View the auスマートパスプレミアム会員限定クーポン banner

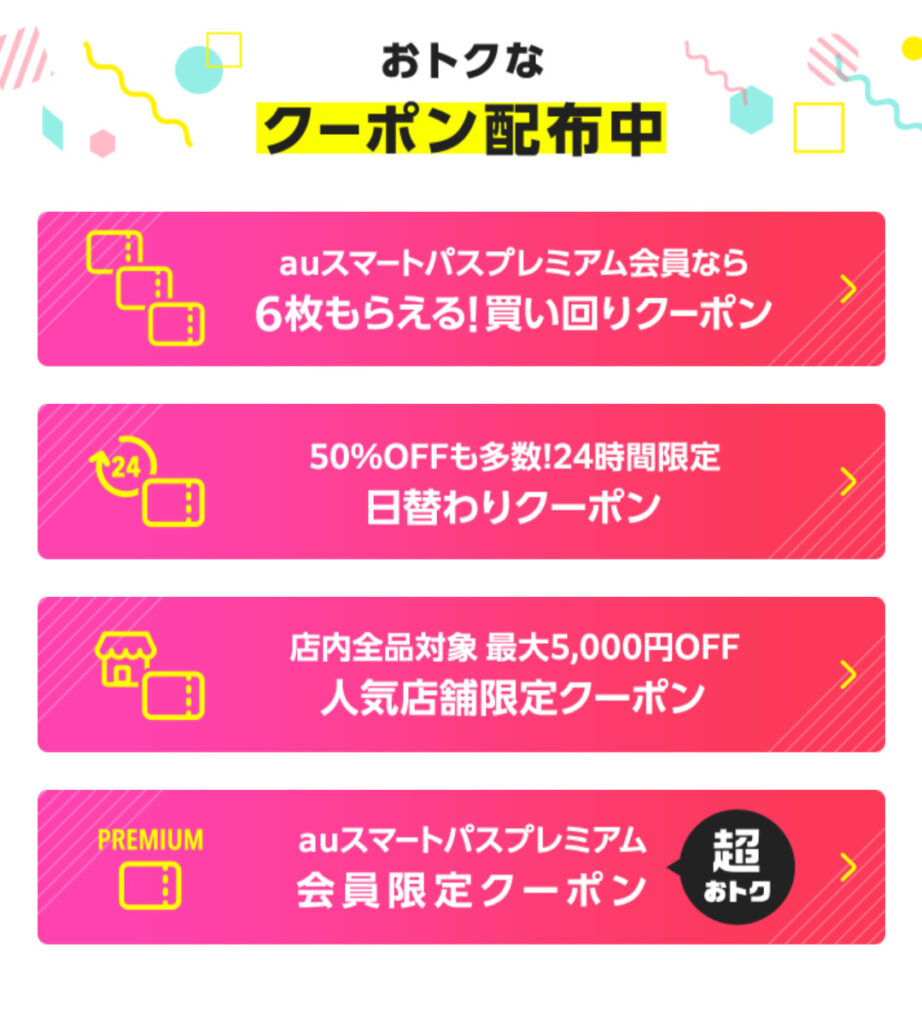pos(461,867)
